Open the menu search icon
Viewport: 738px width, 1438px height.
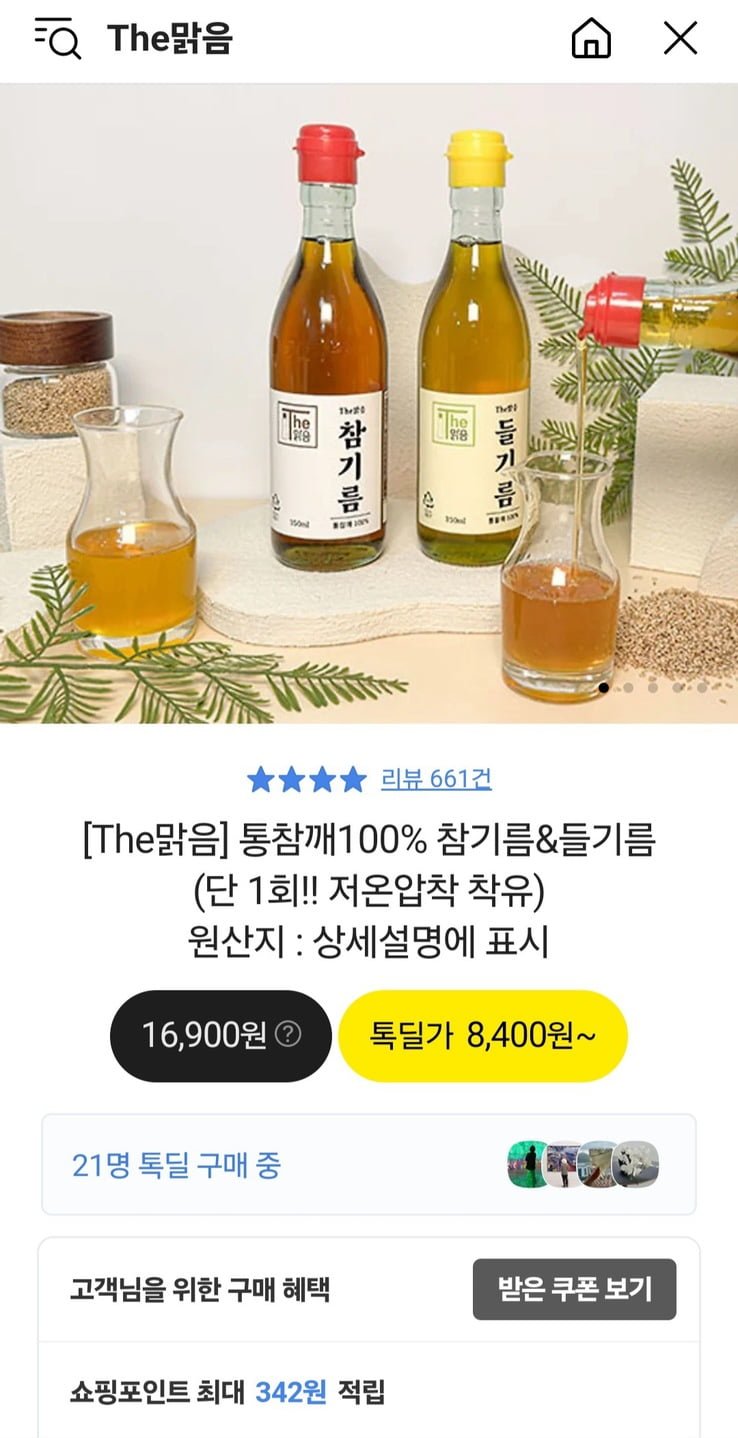57,39
